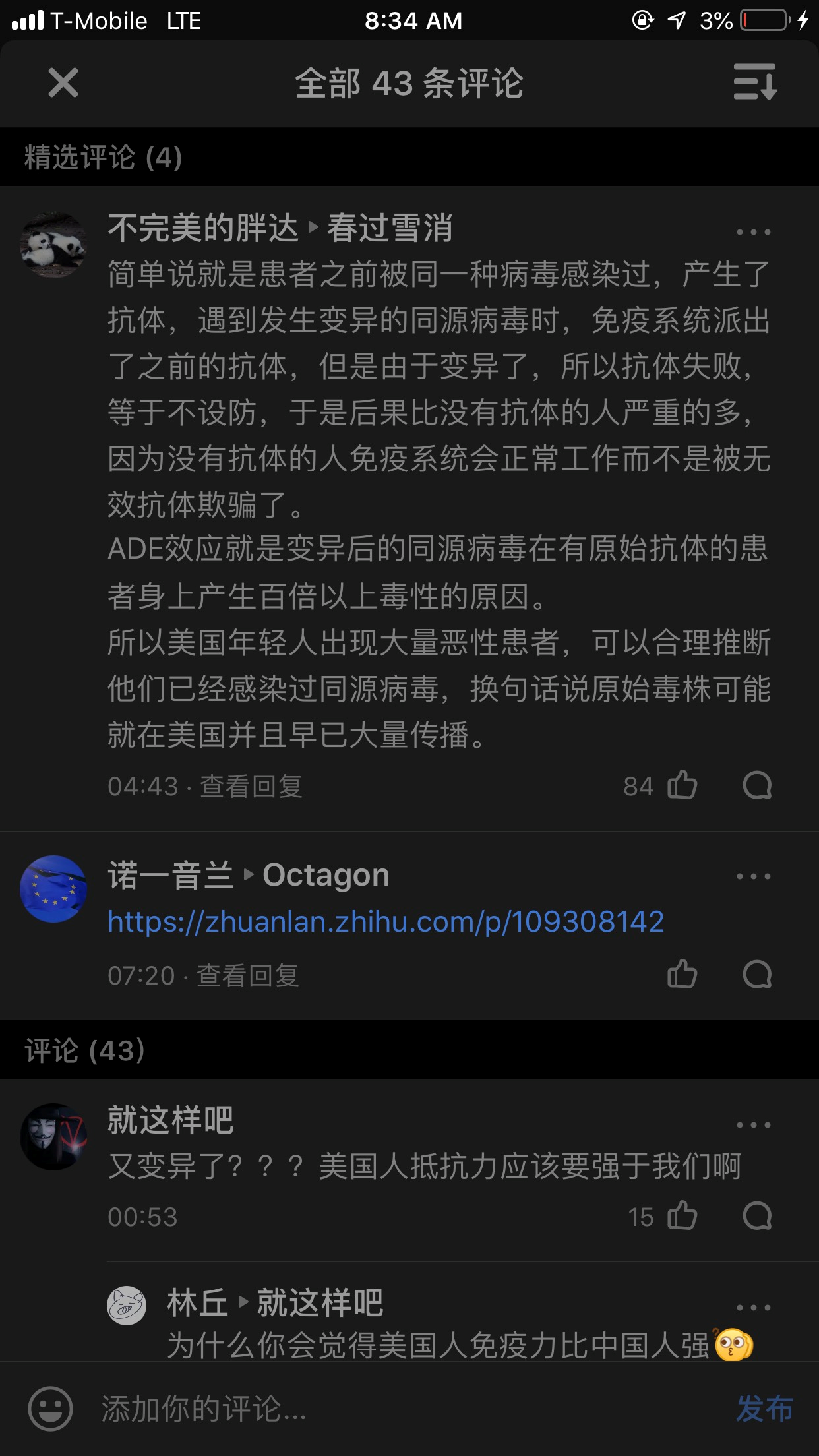Like 诺一音兰's comment
Image resolution: width=819 pixels, height=1456 pixels.
pos(682,975)
